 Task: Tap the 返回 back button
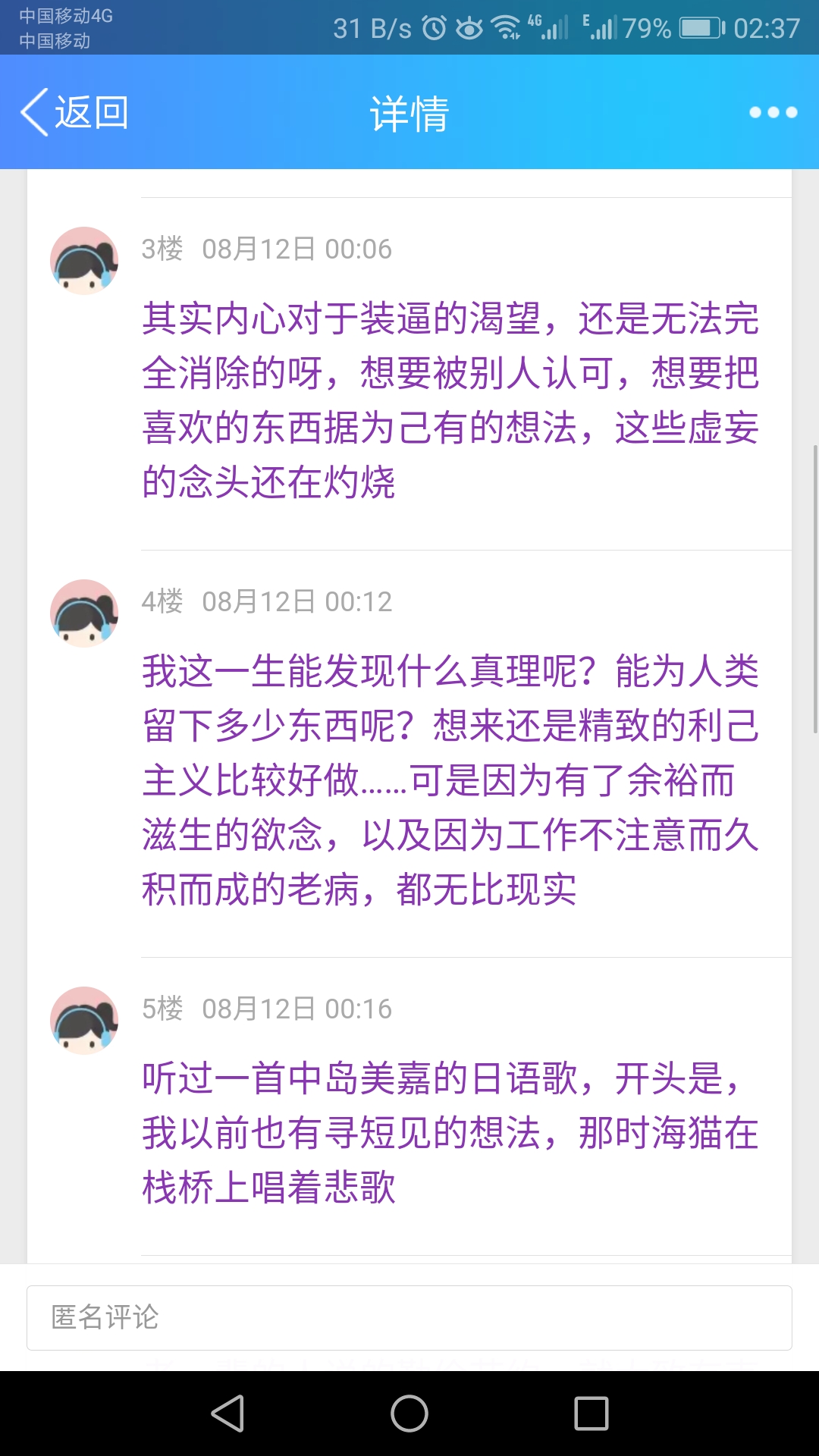pyautogui.click(x=74, y=112)
